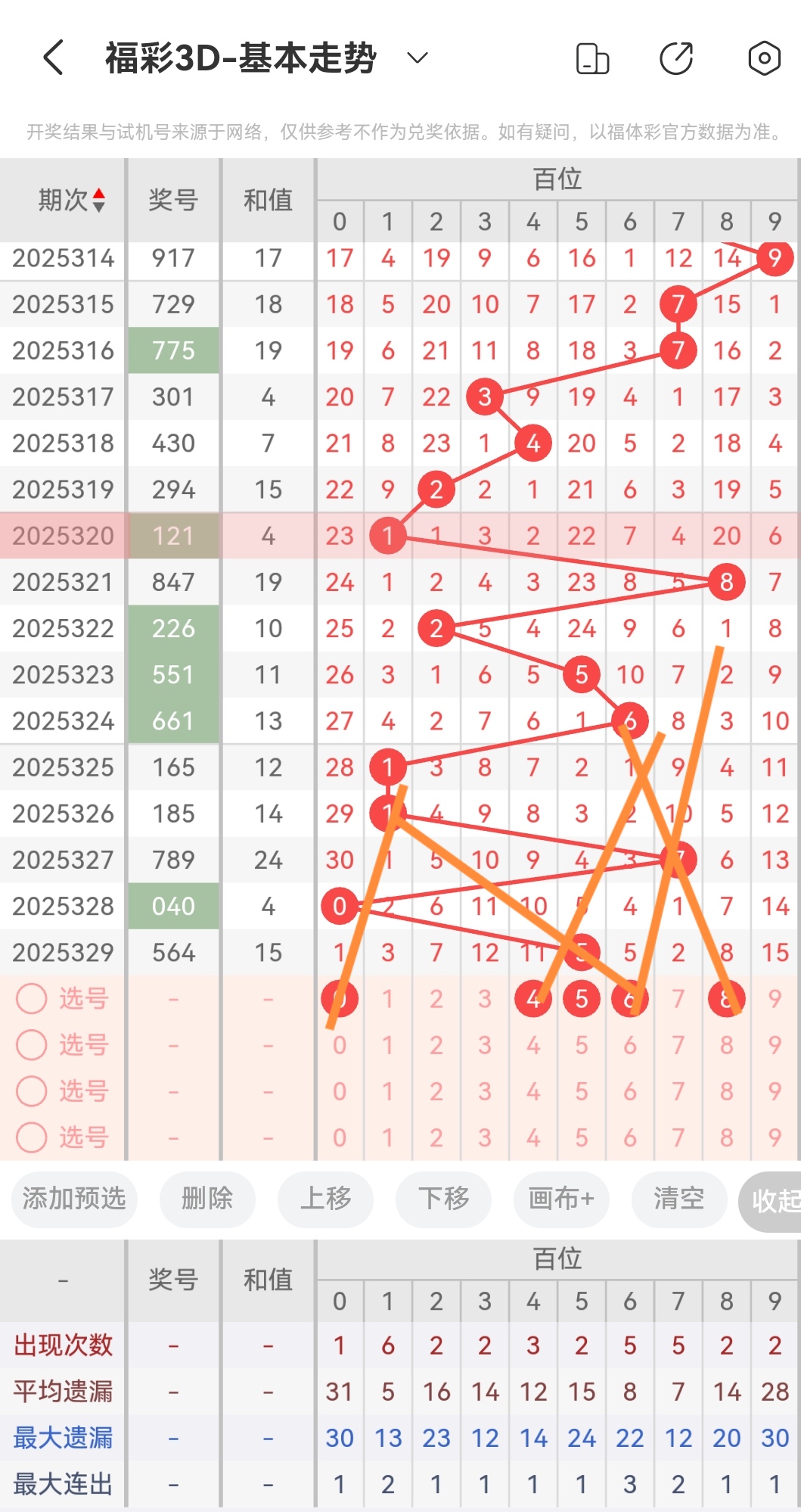Toggle 期次 column sort order
Image resolution: width=801 pixels, height=1512 pixels.
coord(71,201)
